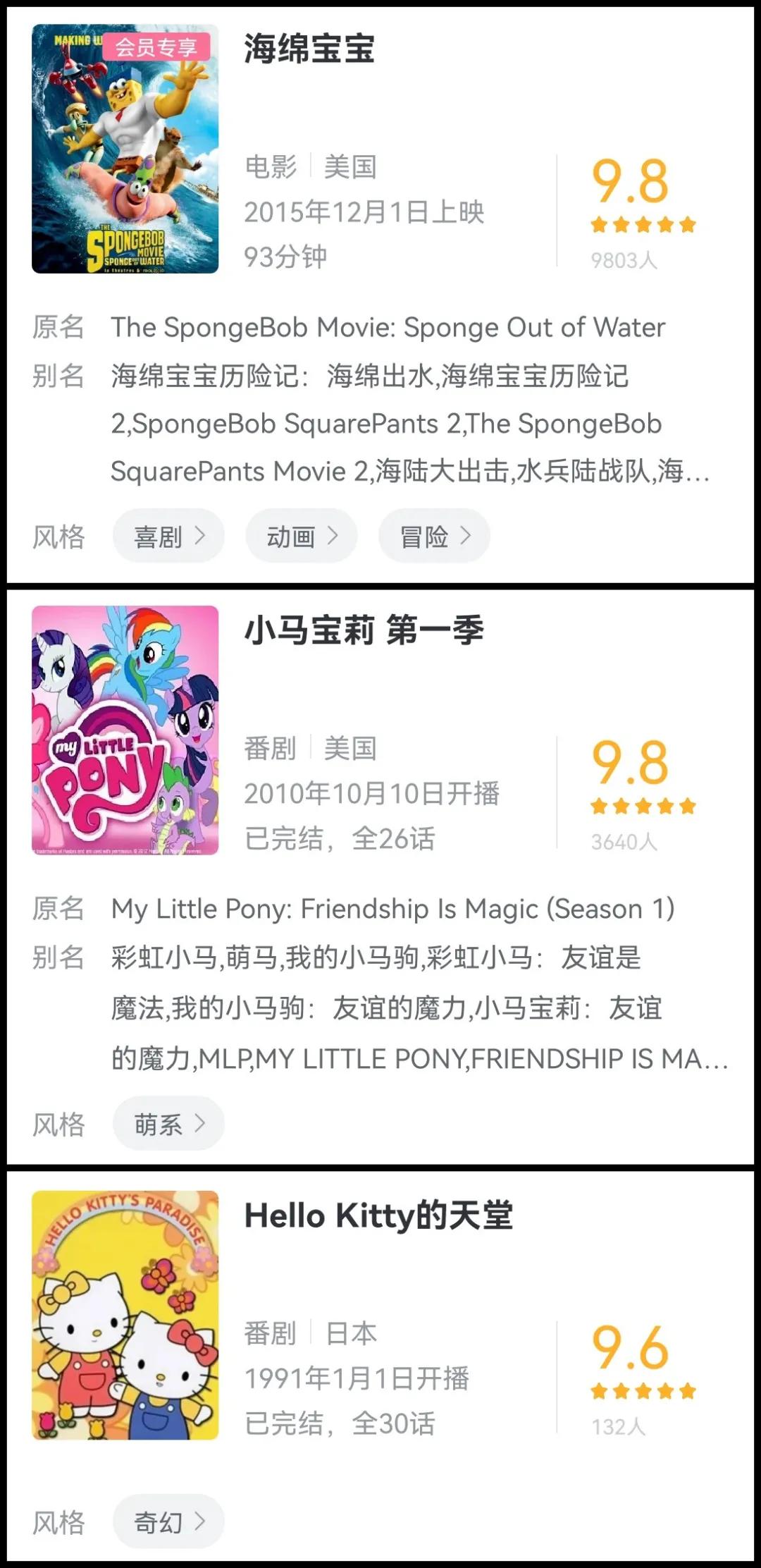Click the 番剧 label on My Little Pony entry
The image size is (761, 1568).
[270, 749]
